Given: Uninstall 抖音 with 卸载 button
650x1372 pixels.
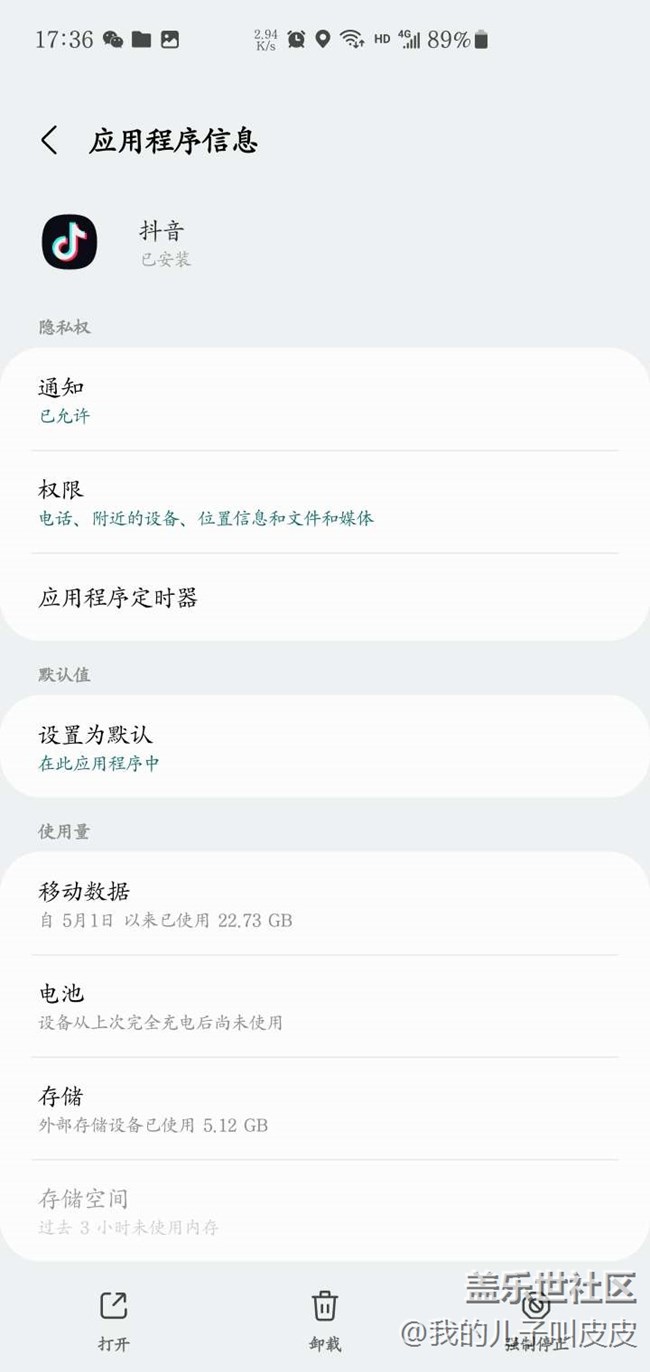Looking at the screenshot, I should point(325,1320).
